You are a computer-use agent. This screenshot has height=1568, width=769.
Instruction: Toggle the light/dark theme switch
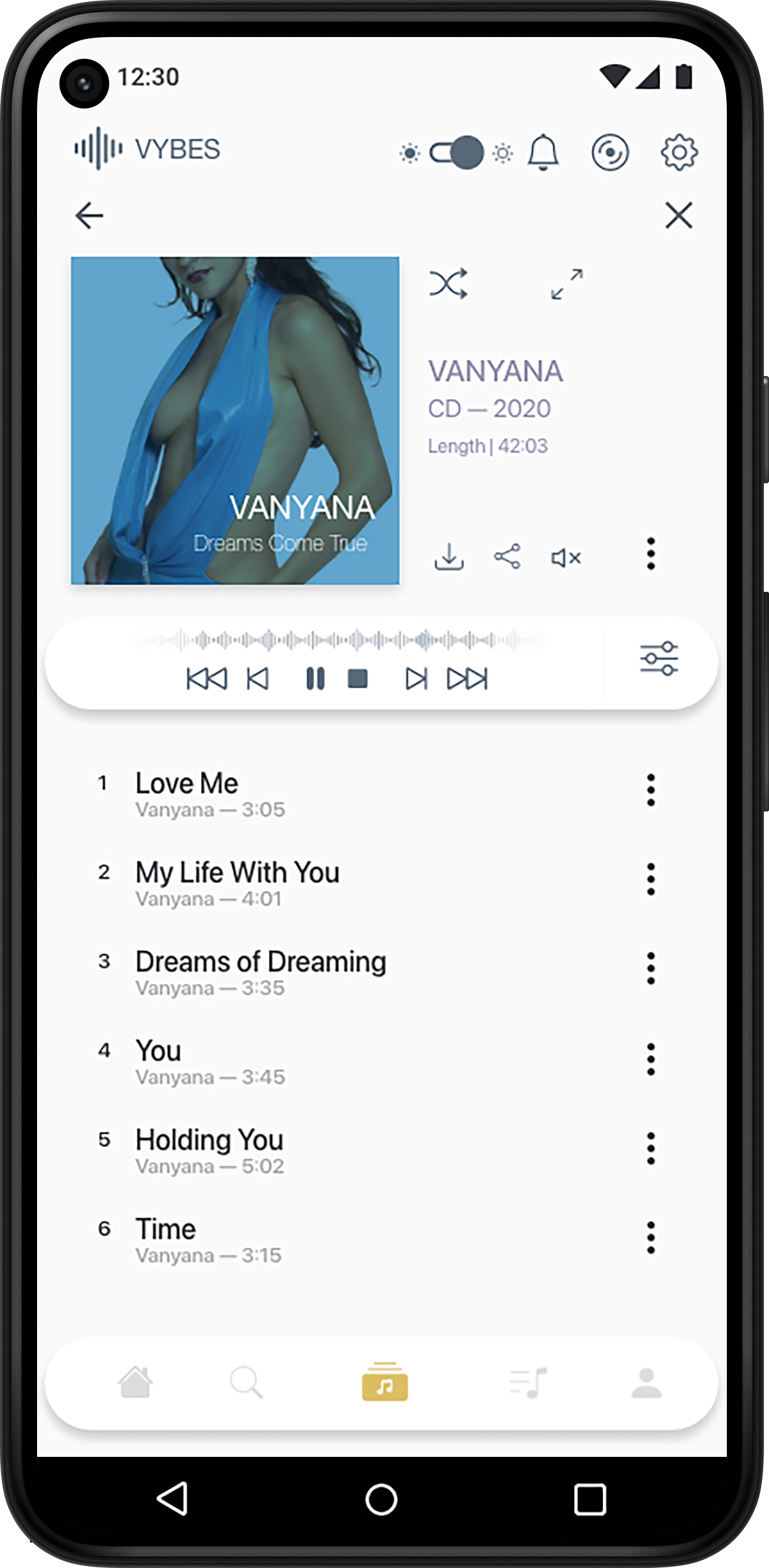(456, 153)
